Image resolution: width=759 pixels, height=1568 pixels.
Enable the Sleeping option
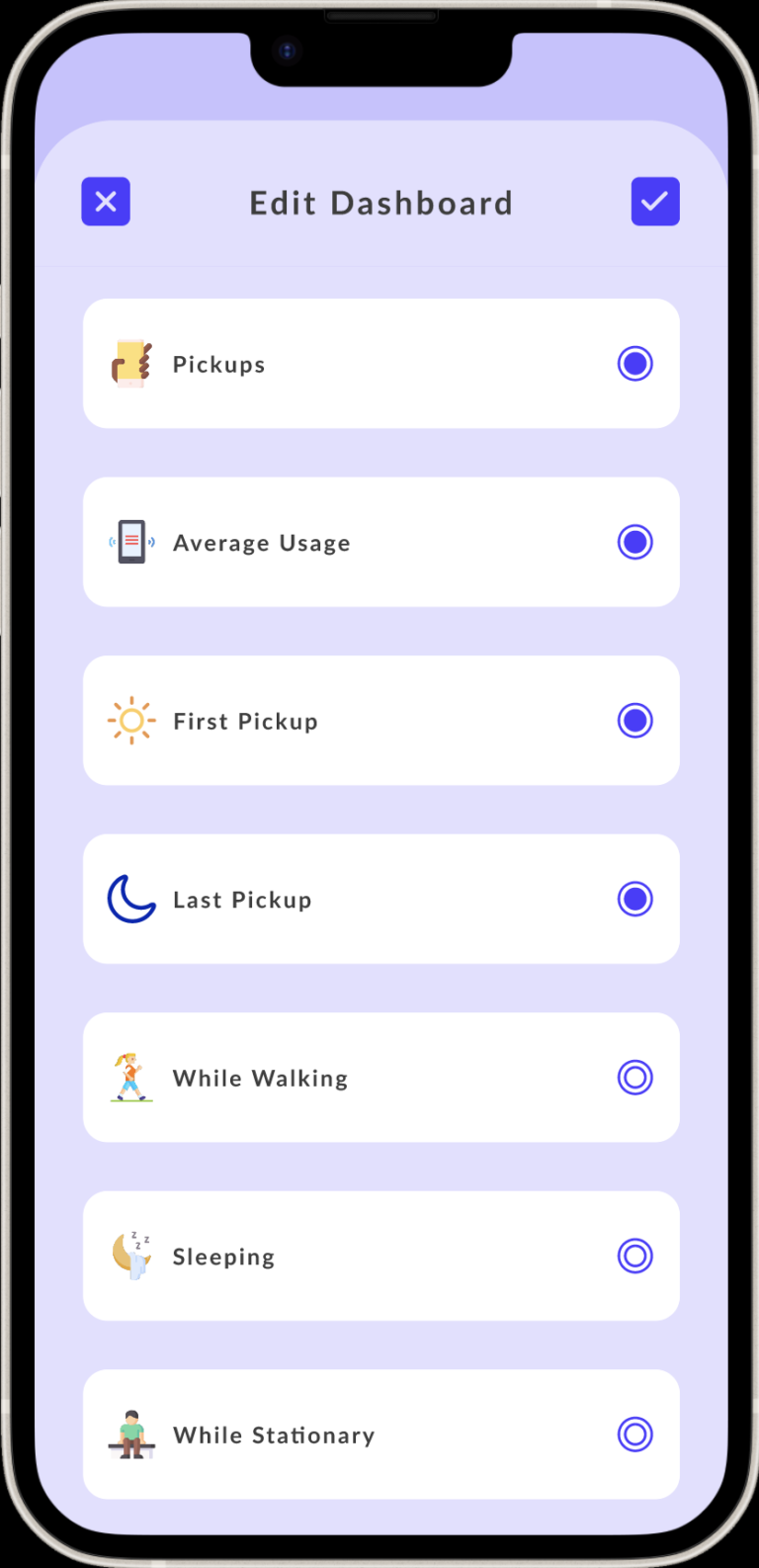click(x=635, y=1256)
